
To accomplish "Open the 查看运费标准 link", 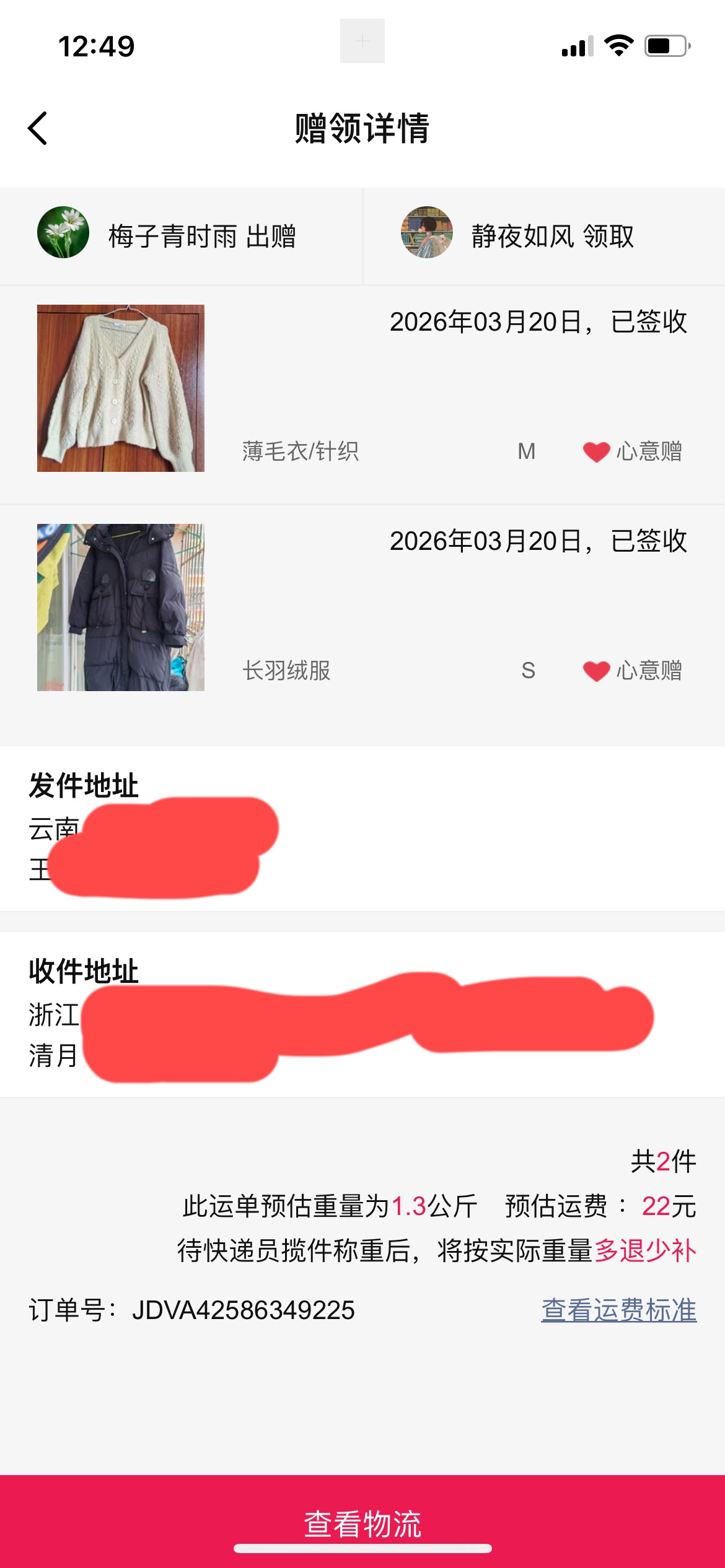I will click(618, 1310).
